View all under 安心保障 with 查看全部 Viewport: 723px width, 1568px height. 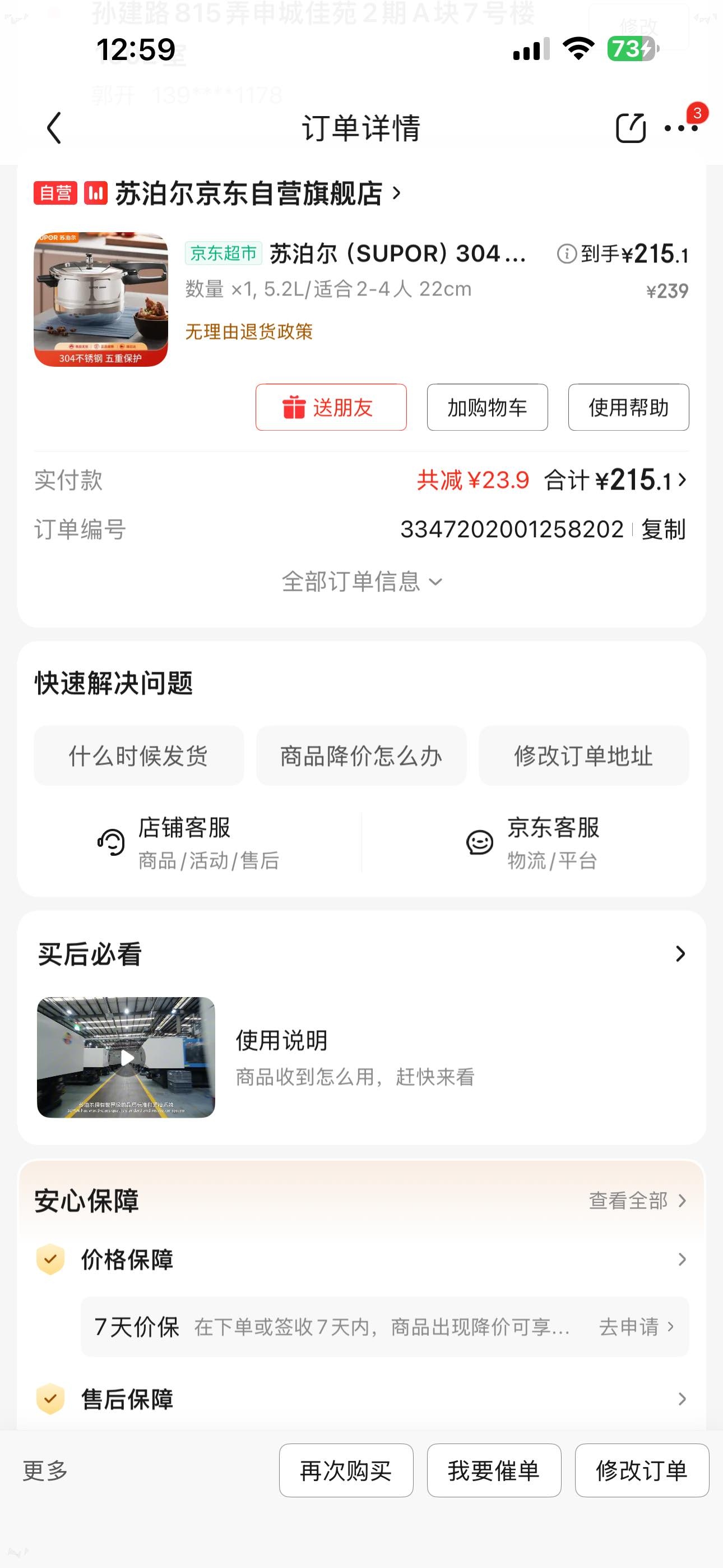pyautogui.click(x=637, y=1200)
